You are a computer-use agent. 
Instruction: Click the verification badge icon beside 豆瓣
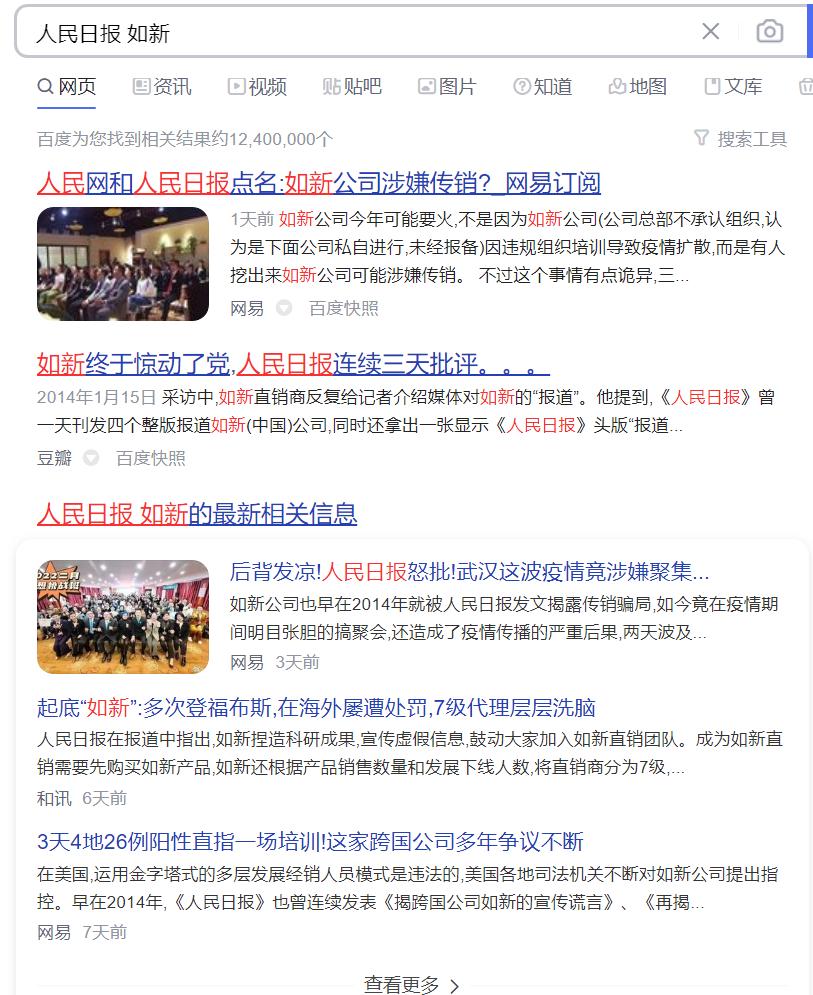[x=91, y=458]
